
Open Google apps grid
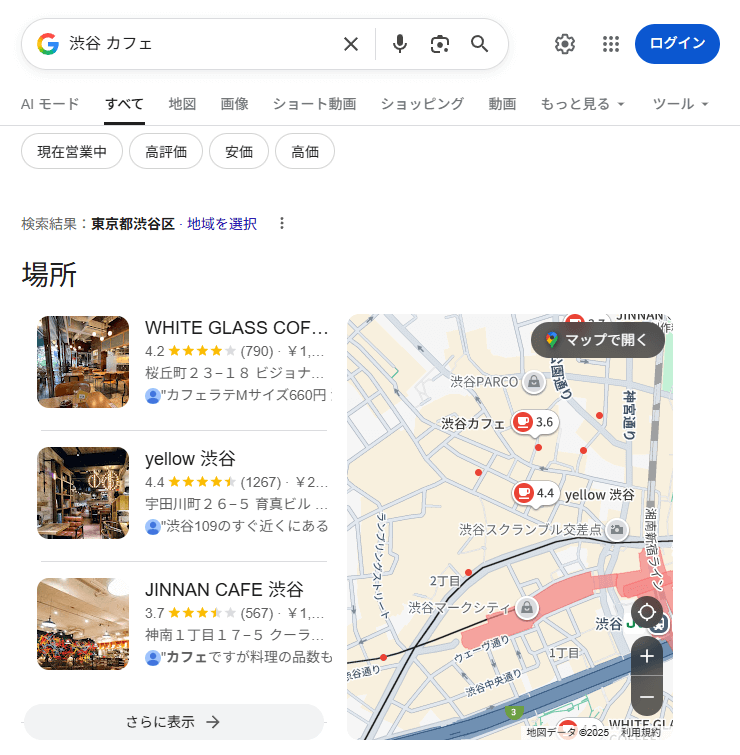point(611,44)
